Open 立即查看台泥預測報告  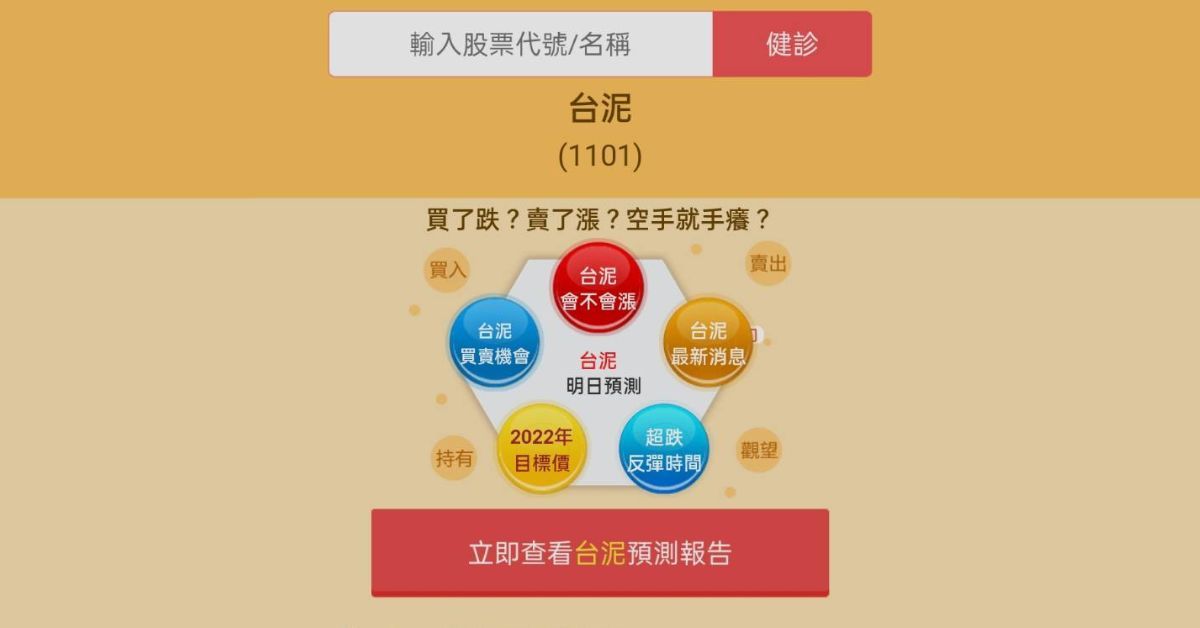point(600,553)
